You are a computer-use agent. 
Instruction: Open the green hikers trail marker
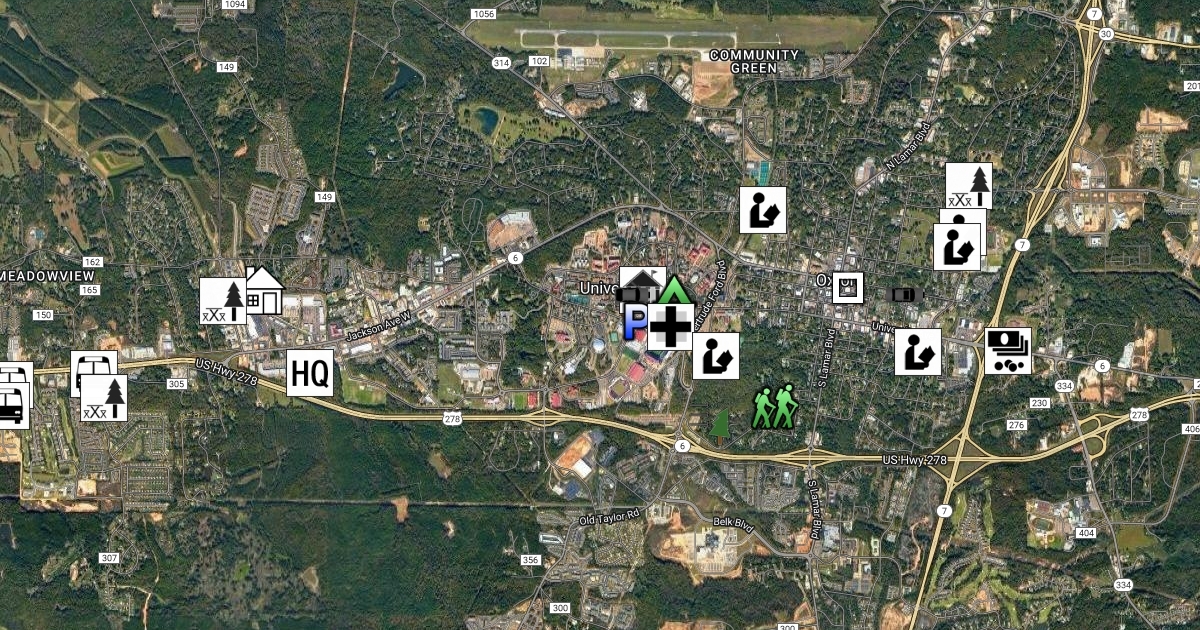tap(773, 407)
